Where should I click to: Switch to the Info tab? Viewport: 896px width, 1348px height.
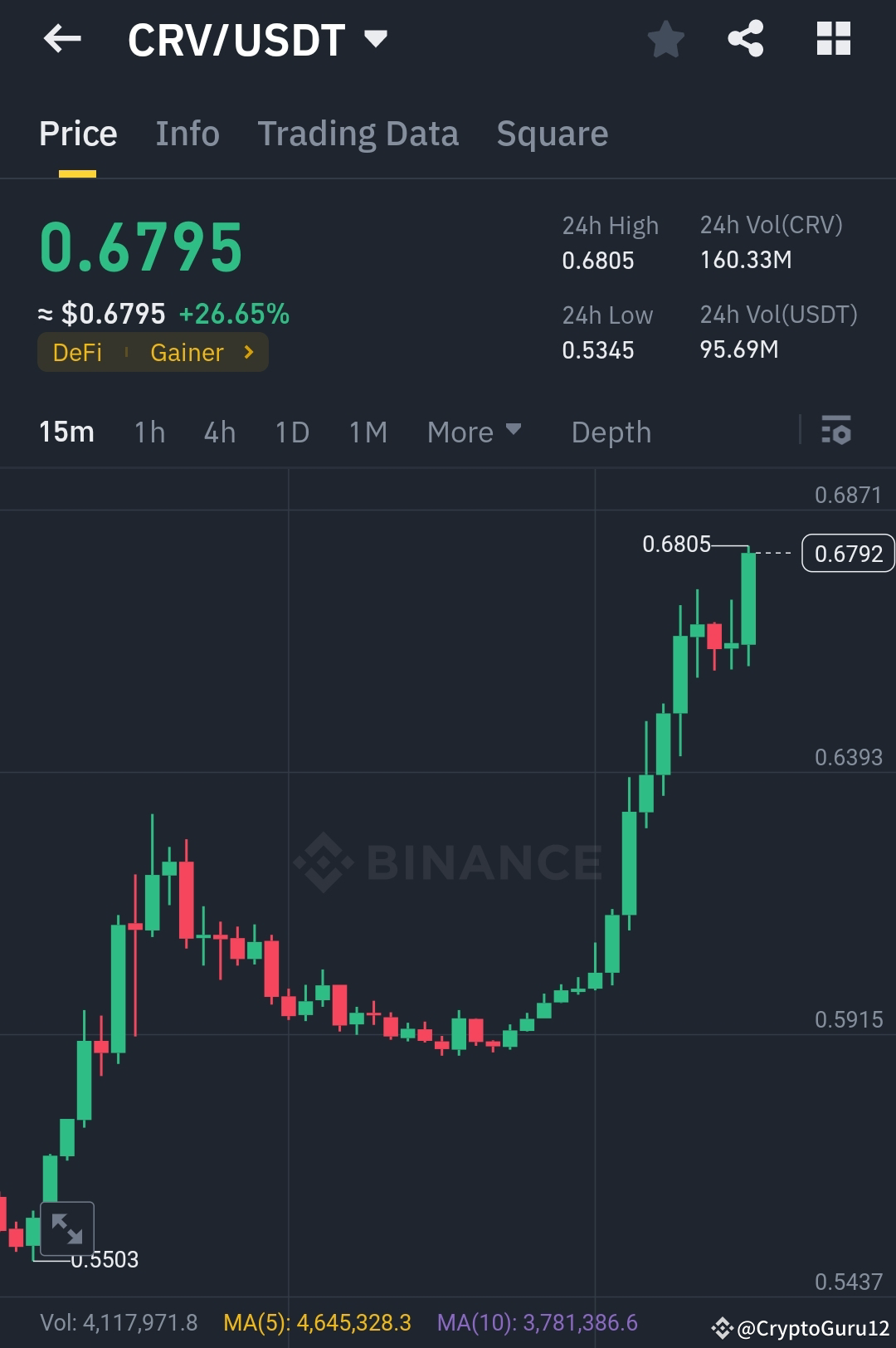[x=187, y=133]
